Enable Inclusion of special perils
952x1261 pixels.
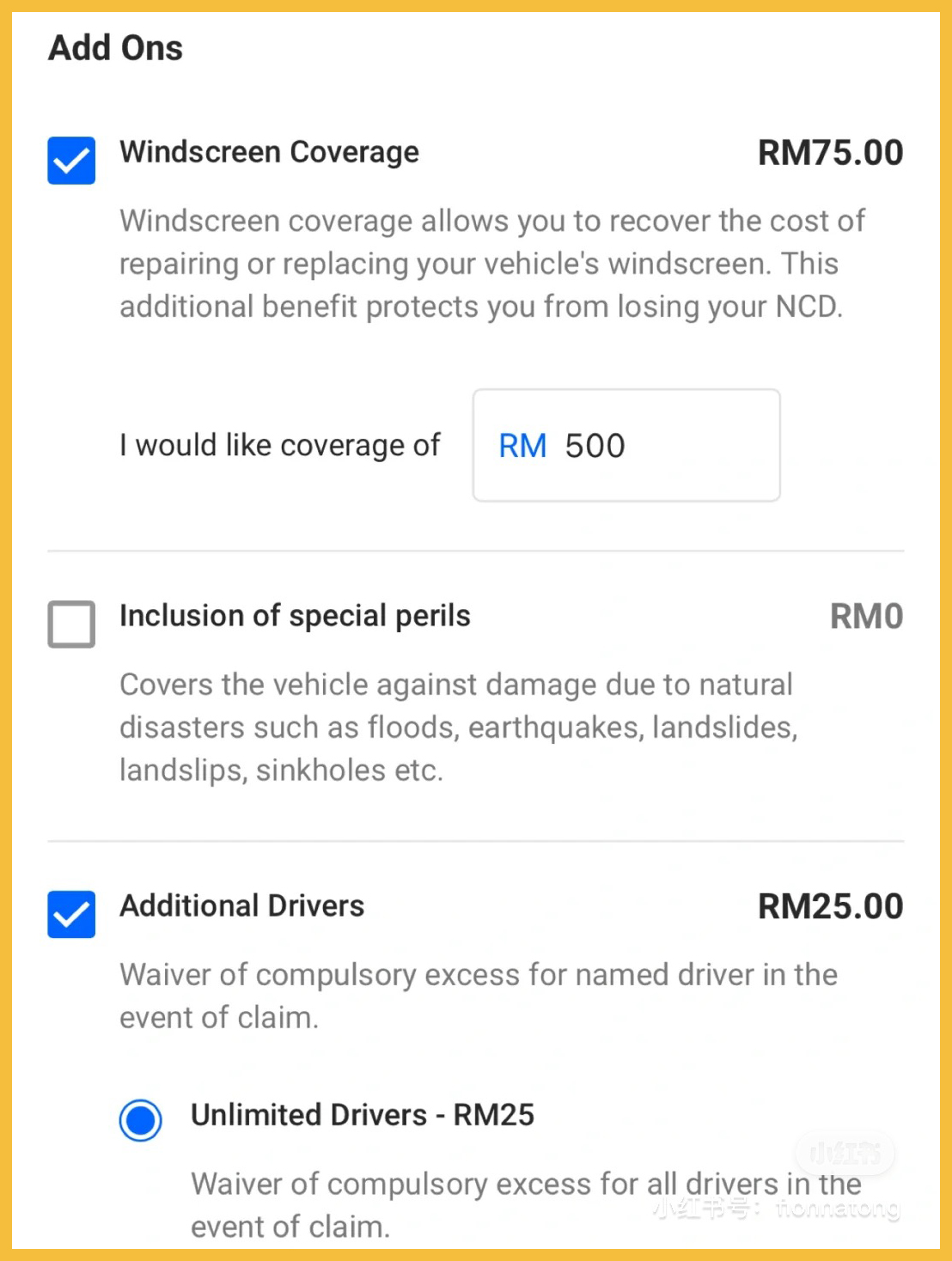coord(71,624)
